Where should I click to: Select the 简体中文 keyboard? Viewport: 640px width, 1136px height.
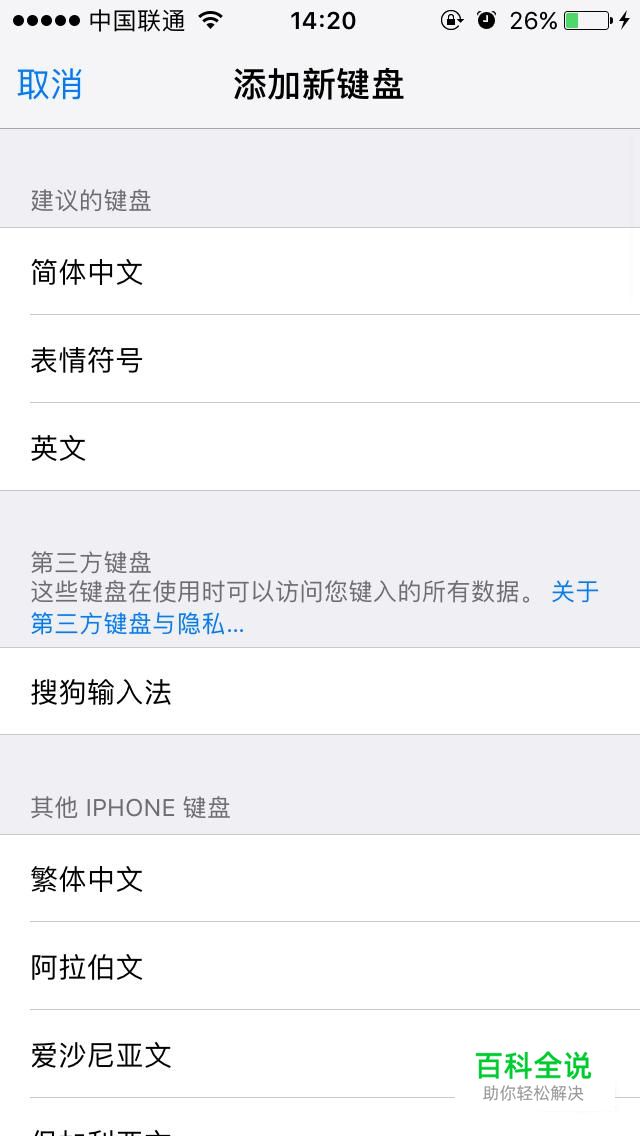click(320, 272)
